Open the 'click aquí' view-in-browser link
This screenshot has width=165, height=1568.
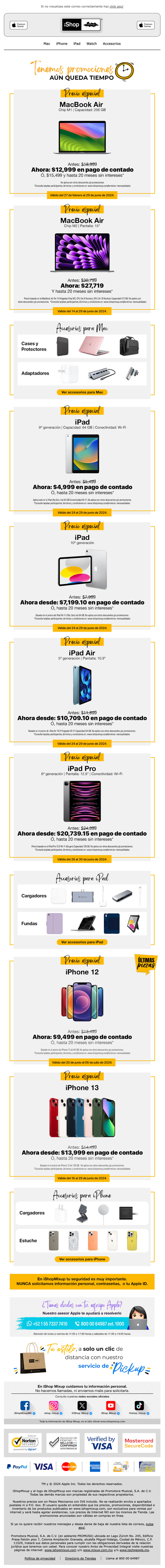pos(116,6)
